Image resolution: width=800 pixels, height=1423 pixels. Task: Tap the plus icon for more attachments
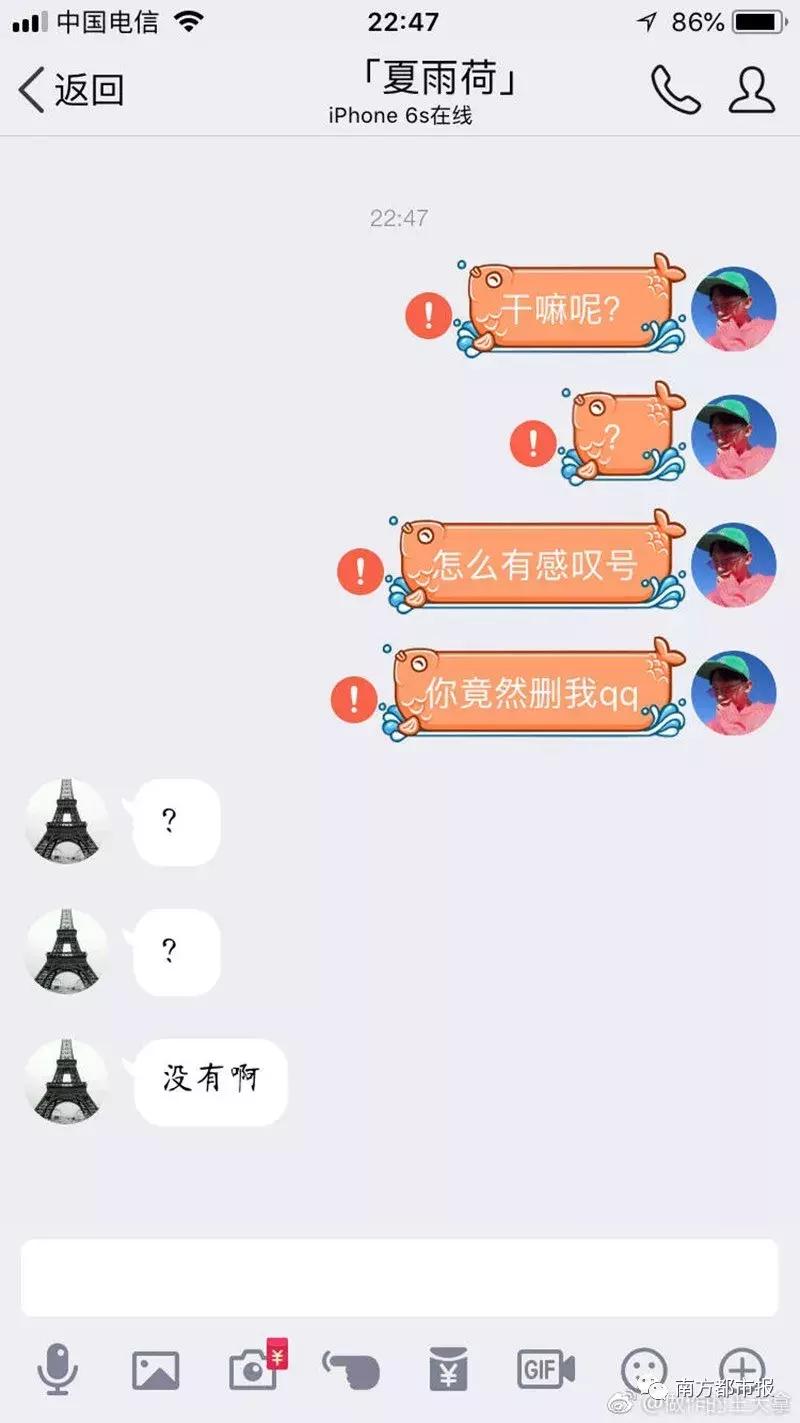click(741, 1368)
